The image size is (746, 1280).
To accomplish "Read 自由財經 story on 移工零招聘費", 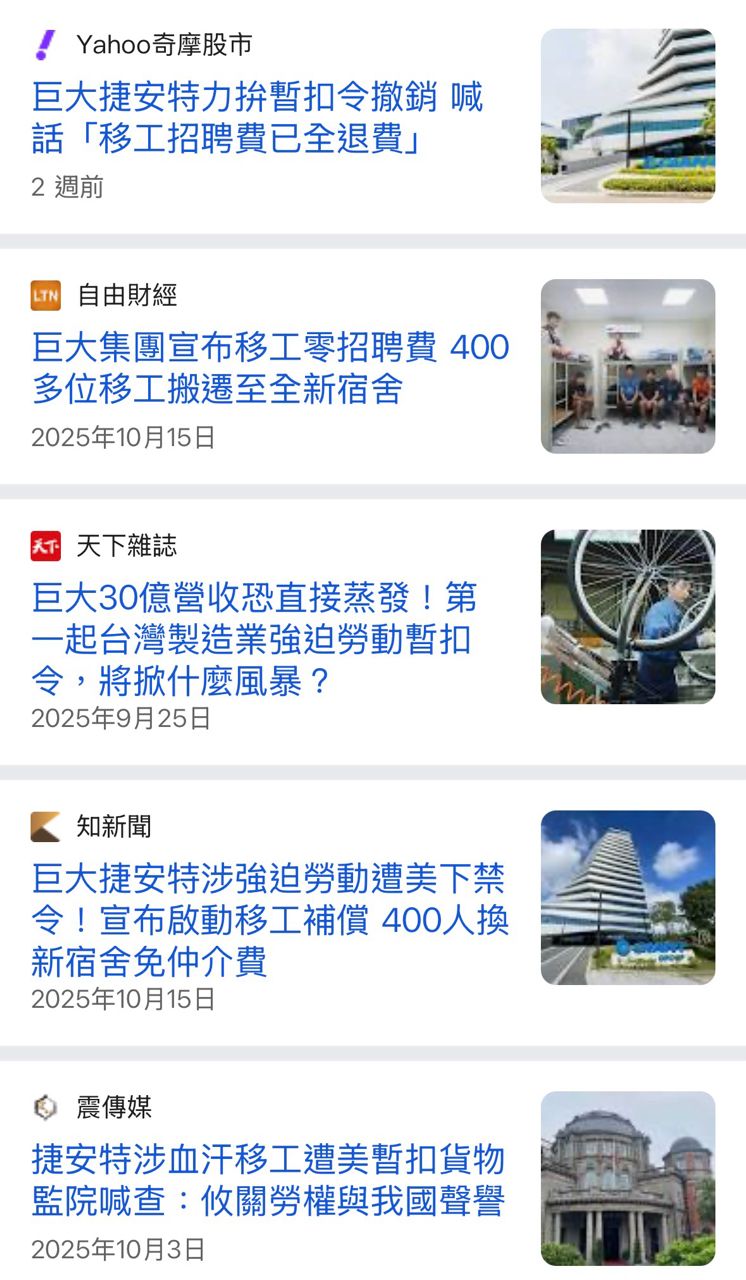I will coord(270,368).
